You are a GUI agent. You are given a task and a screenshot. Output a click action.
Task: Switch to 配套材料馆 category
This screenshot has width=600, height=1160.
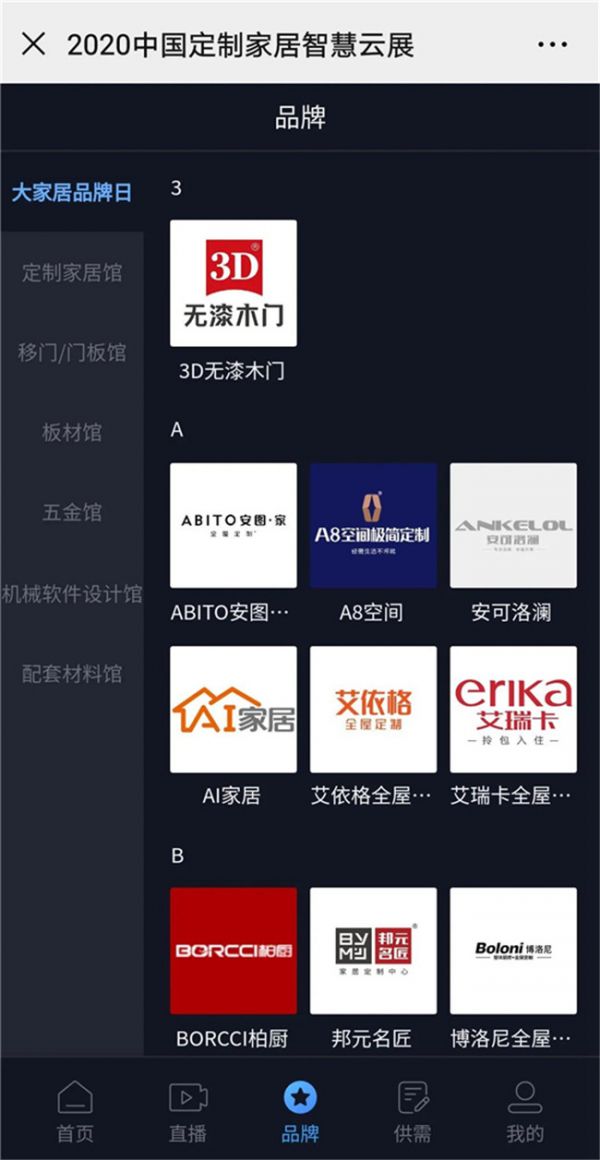tap(72, 674)
